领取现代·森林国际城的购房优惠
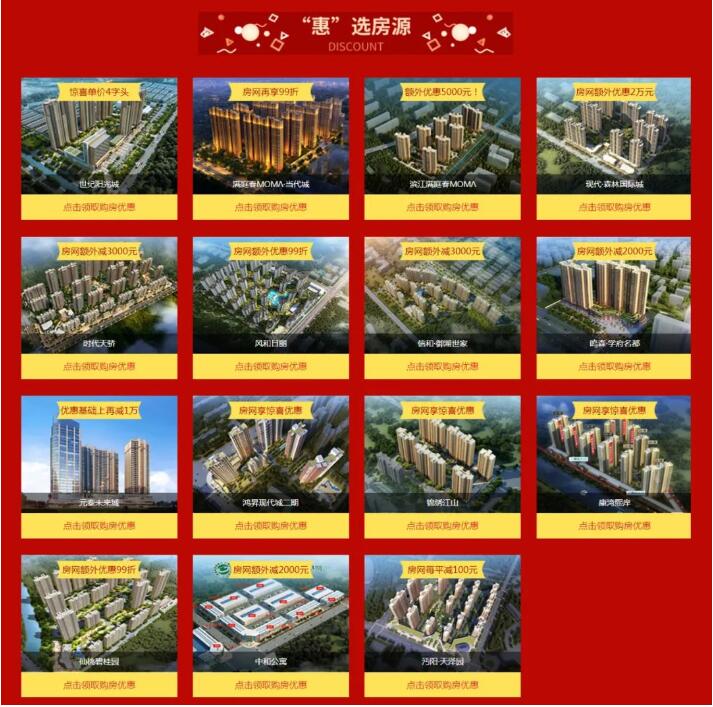Image resolution: width=713 pixels, height=707 pixels. [x=614, y=207]
